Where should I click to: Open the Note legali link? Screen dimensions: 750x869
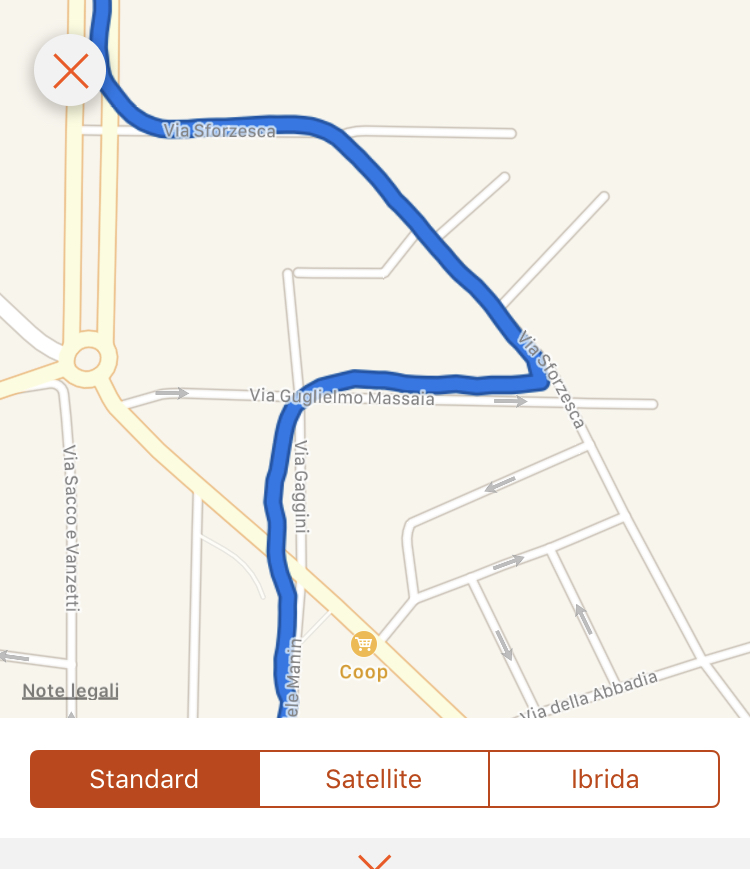coord(70,690)
